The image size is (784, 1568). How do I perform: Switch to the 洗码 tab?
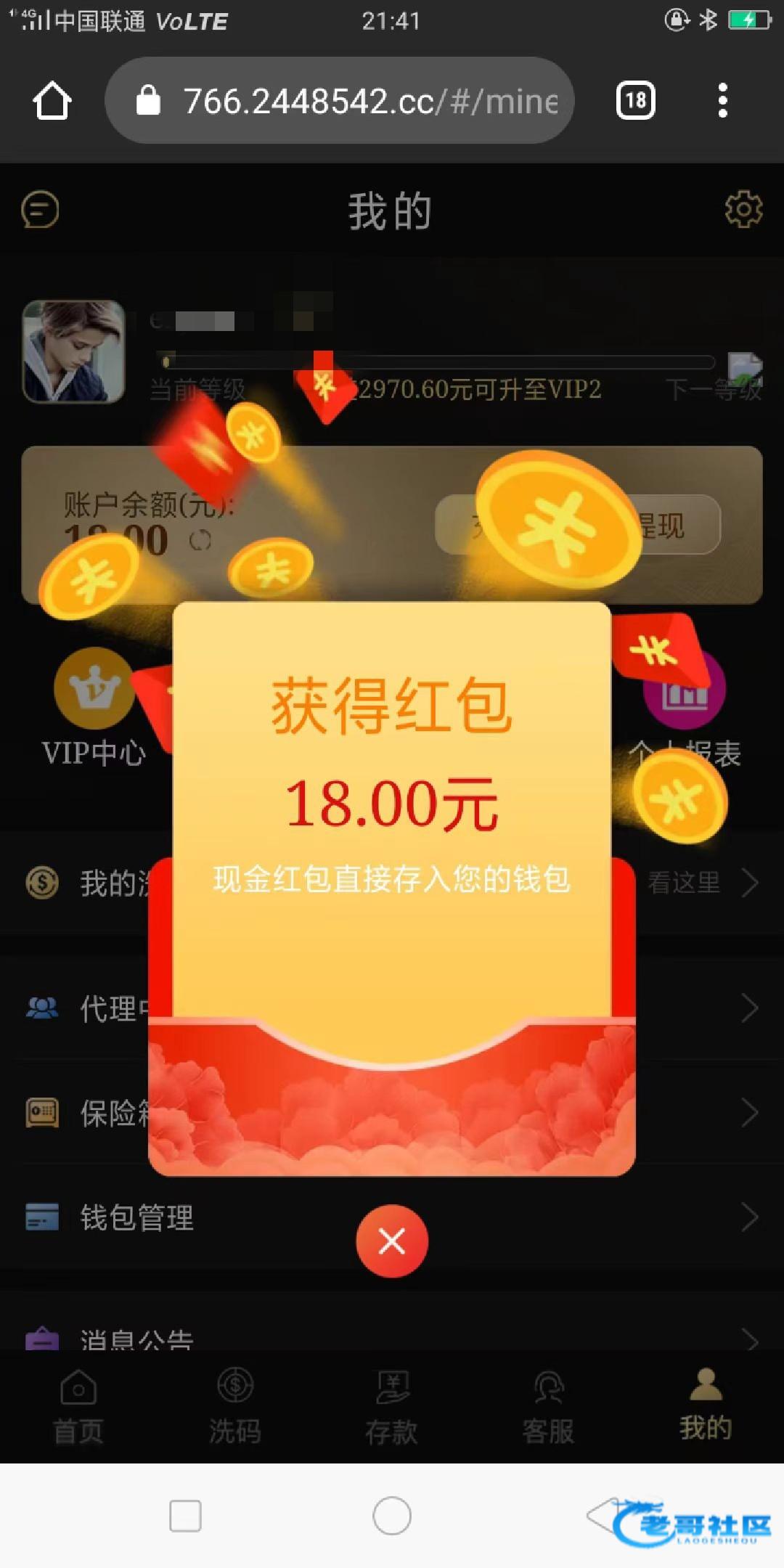(235, 1406)
